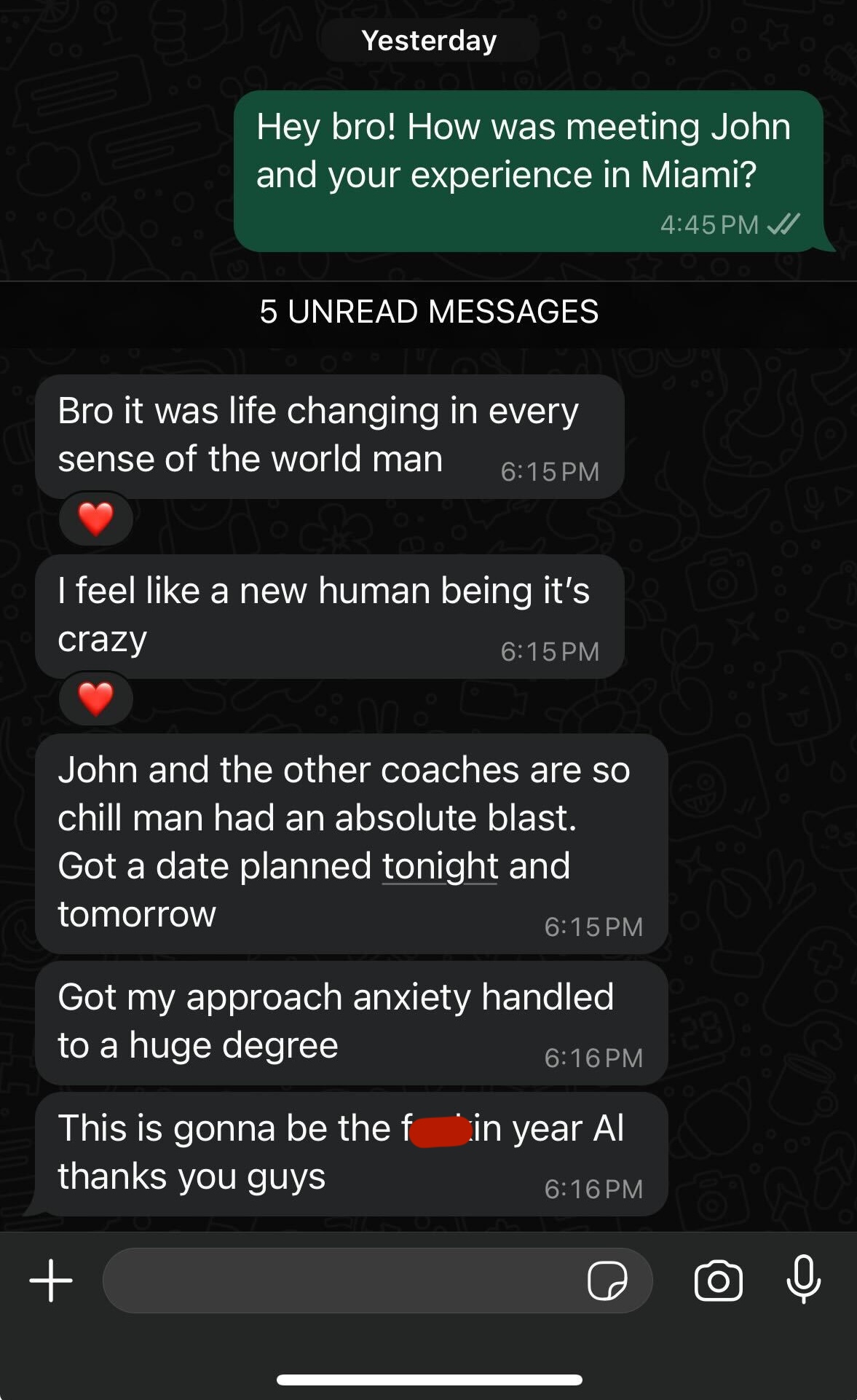The image size is (857, 1400).
Task: Tap the underlined 'tonight' link
Action: point(440,866)
